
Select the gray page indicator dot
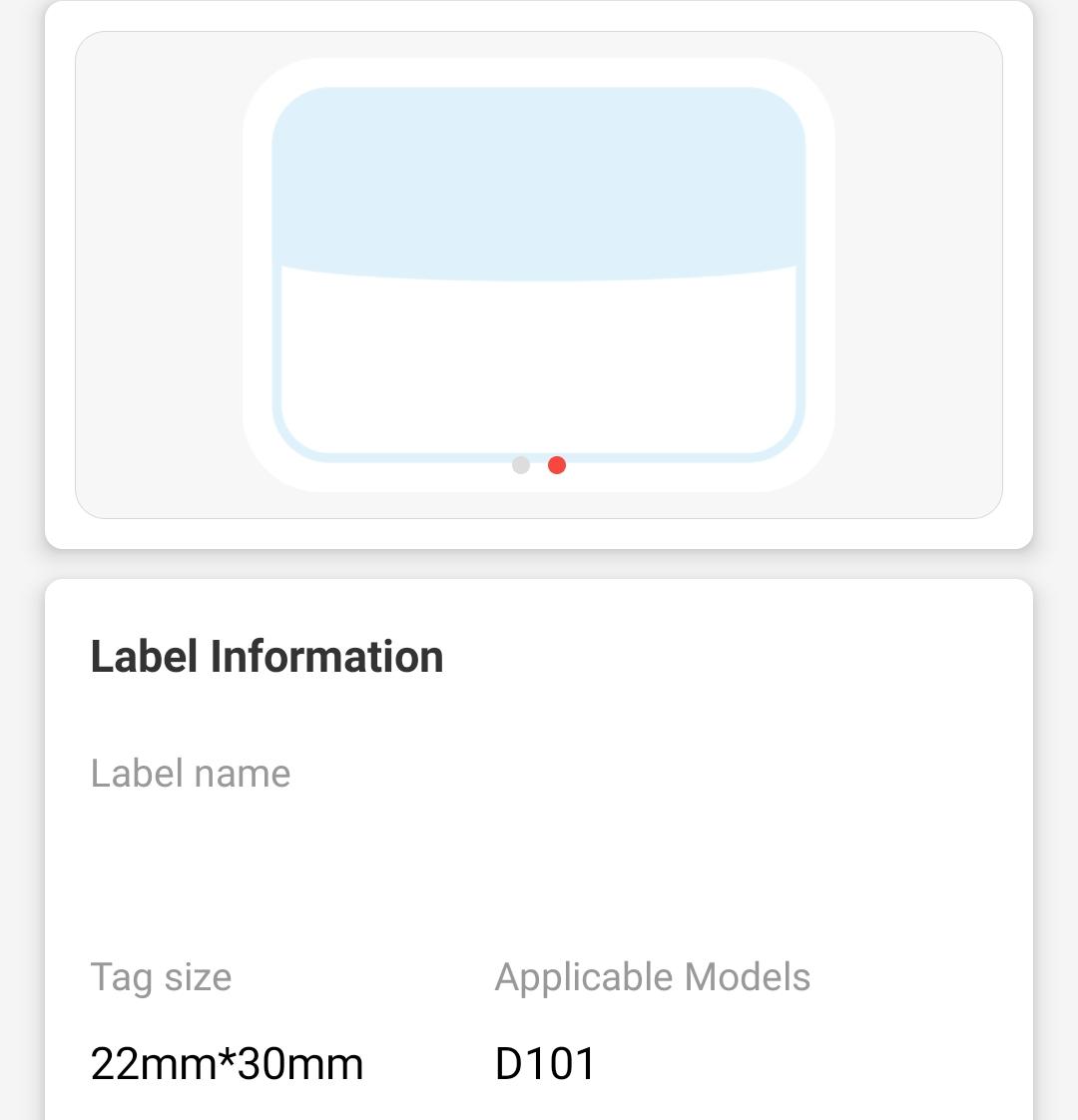pyautogui.click(x=520, y=465)
